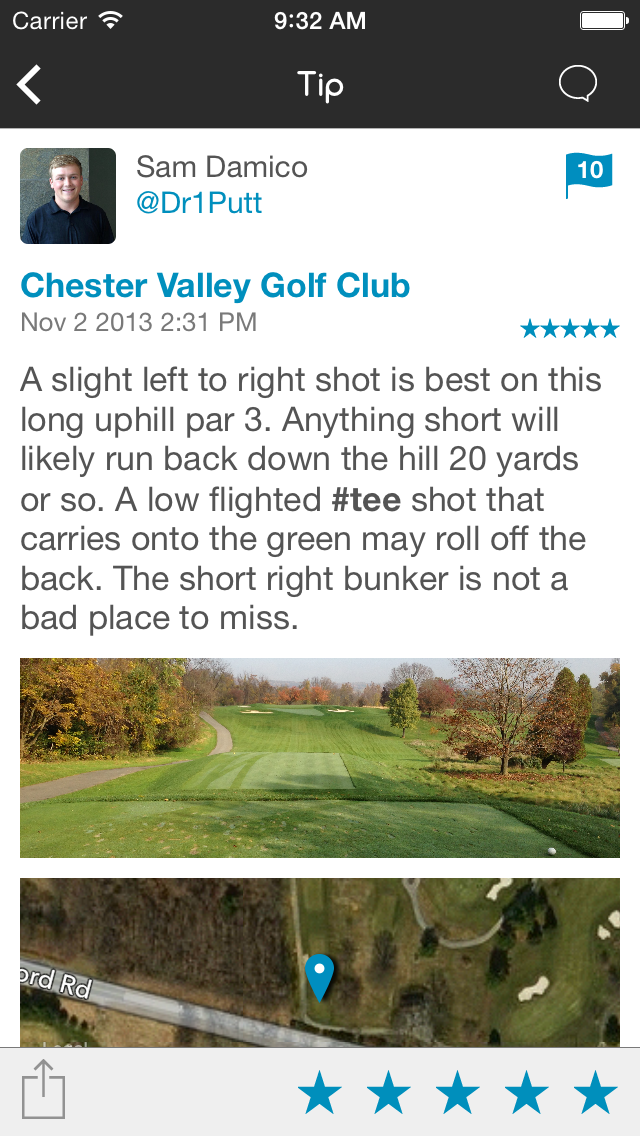Rate the tip three stars
The width and height of the screenshot is (640, 1136).
click(457, 1092)
